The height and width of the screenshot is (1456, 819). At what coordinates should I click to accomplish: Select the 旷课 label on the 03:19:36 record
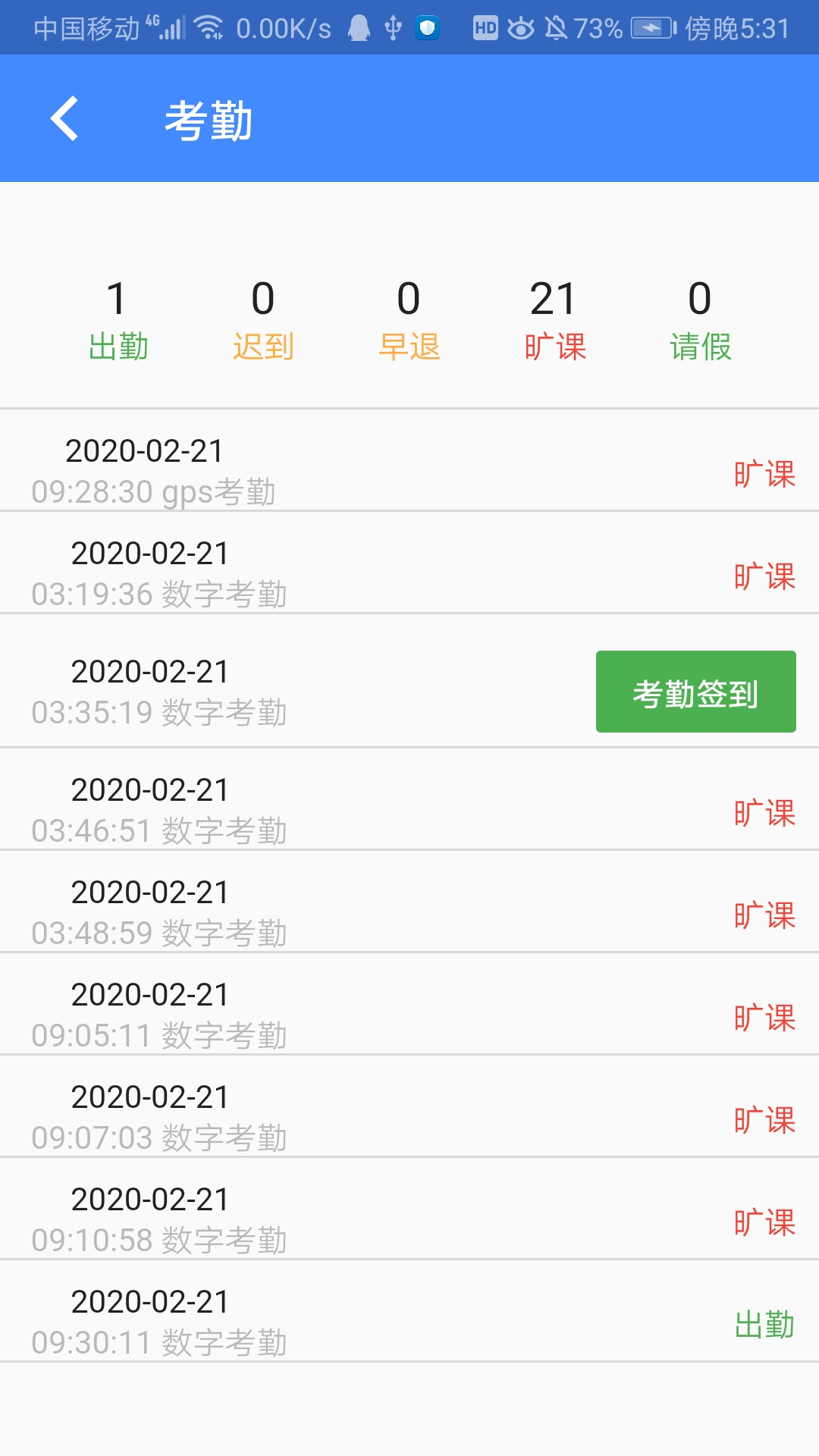point(766,578)
